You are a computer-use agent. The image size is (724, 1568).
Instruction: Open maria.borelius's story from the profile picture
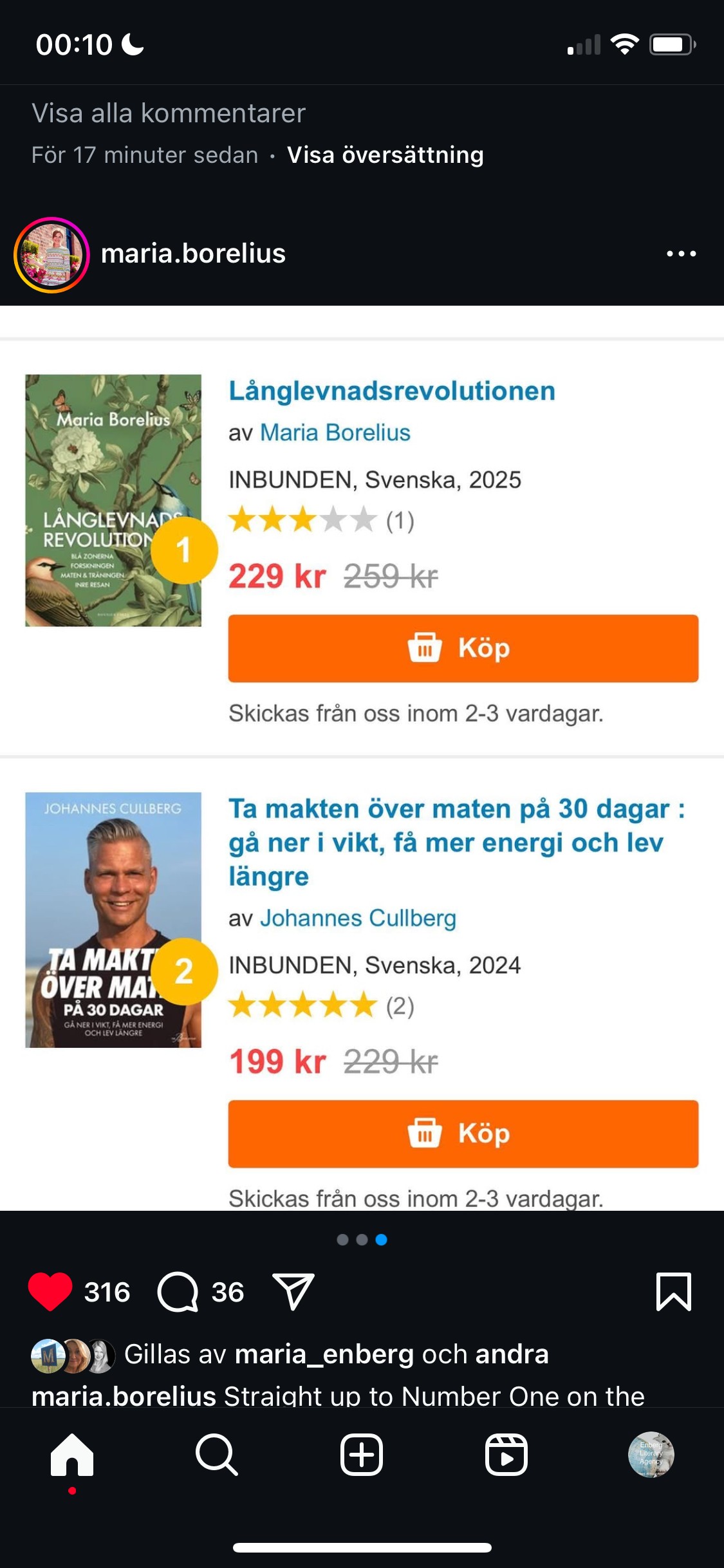click(x=51, y=255)
